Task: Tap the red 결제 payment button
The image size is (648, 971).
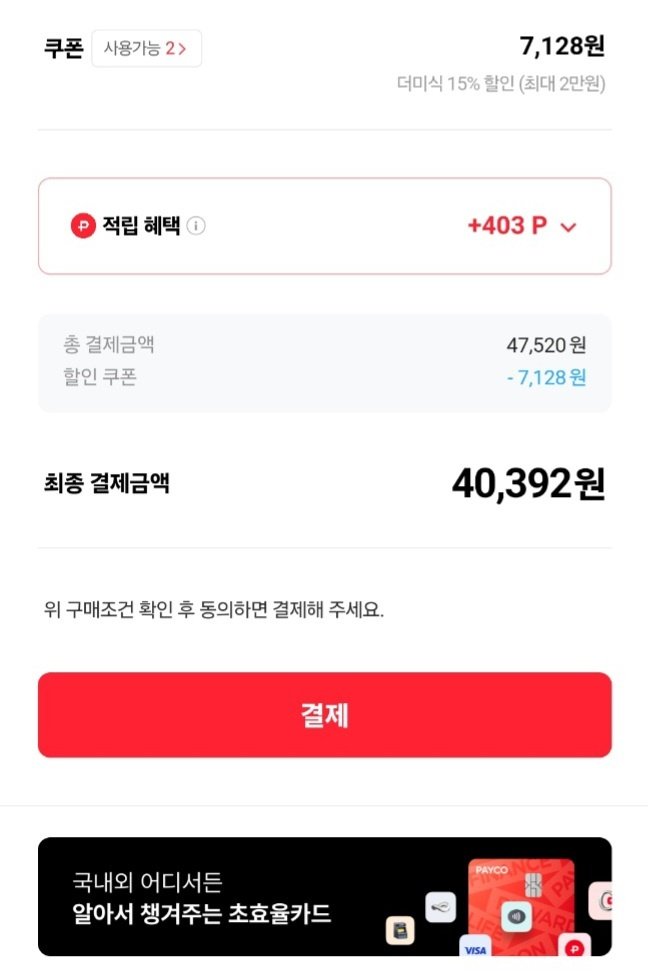Action: click(324, 715)
